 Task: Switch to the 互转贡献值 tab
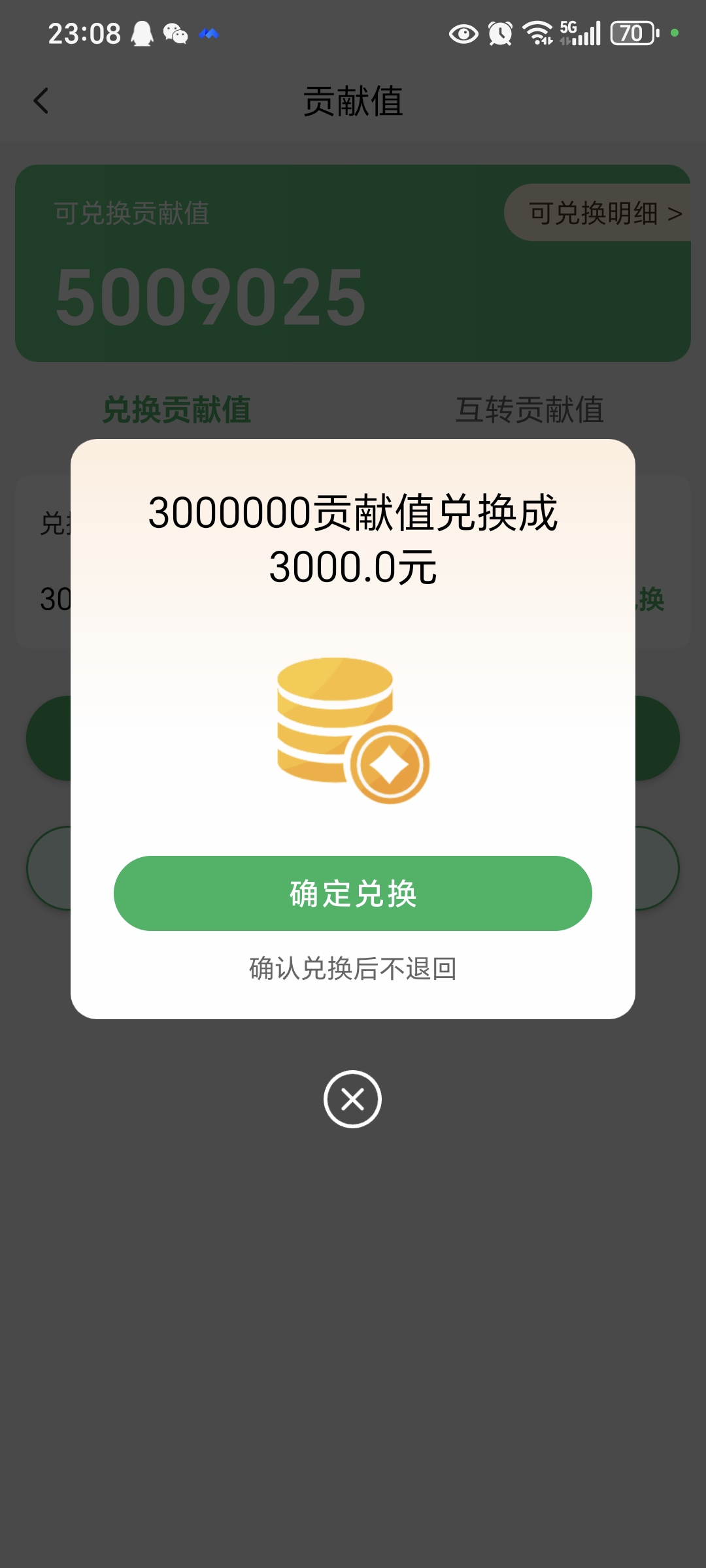(531, 410)
